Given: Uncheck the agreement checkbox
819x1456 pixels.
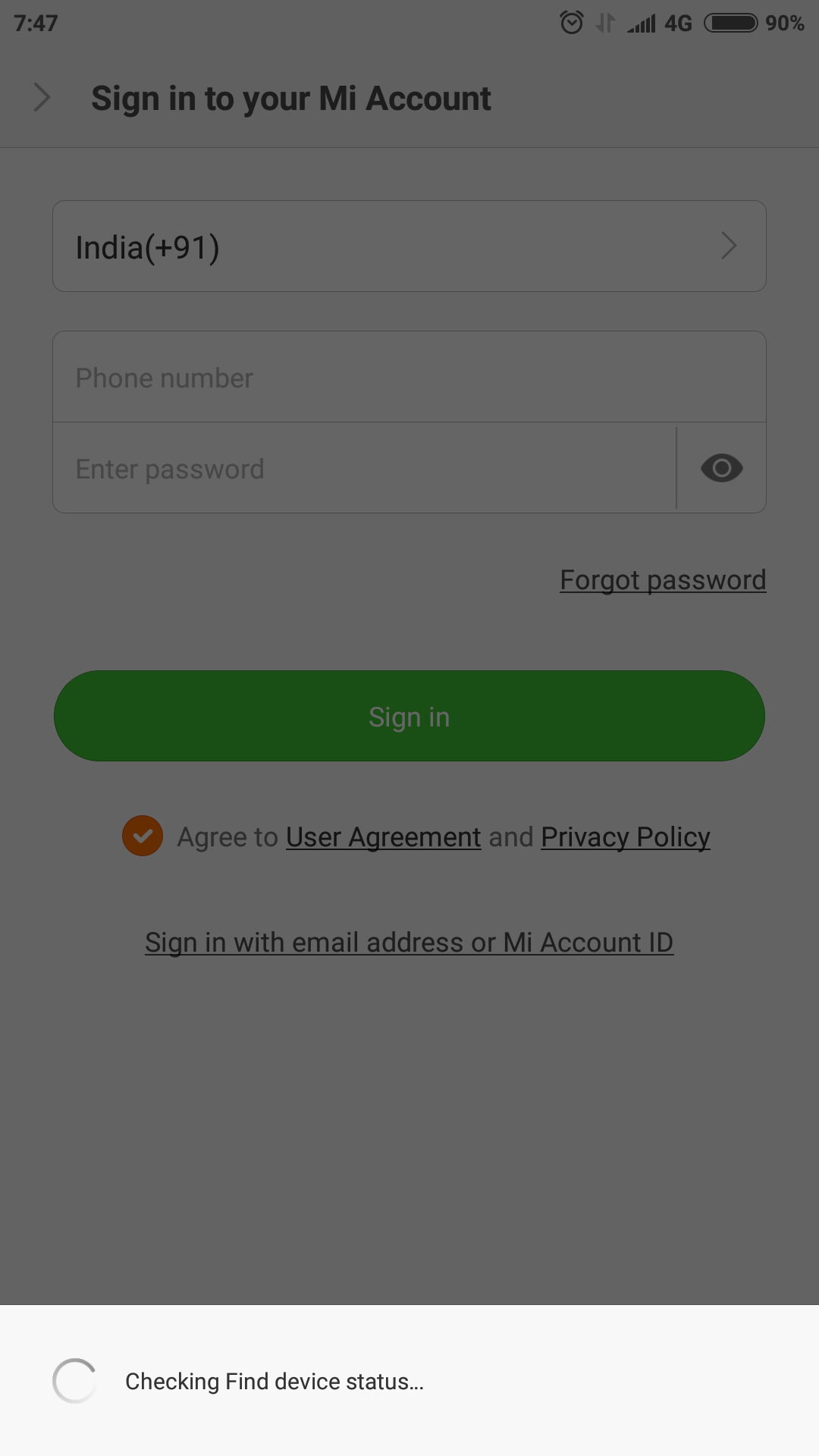Looking at the screenshot, I should [143, 836].
